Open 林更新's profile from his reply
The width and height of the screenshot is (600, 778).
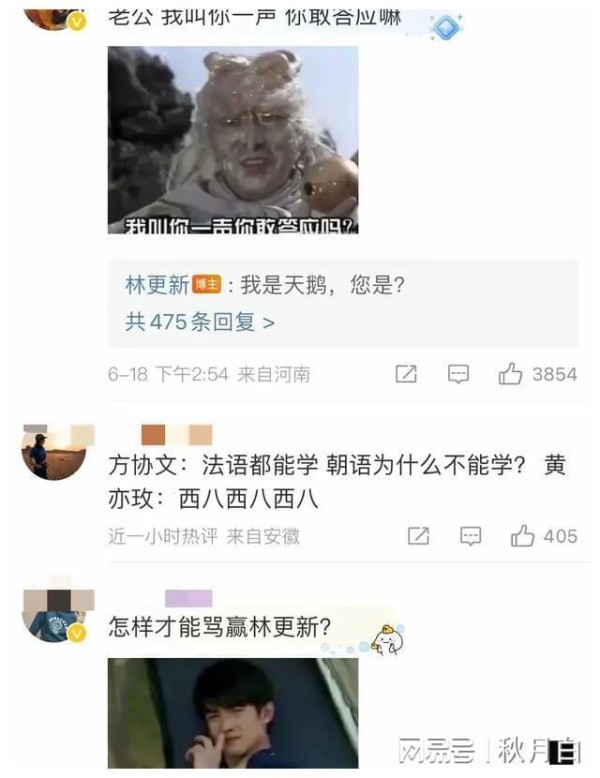[x=156, y=286]
